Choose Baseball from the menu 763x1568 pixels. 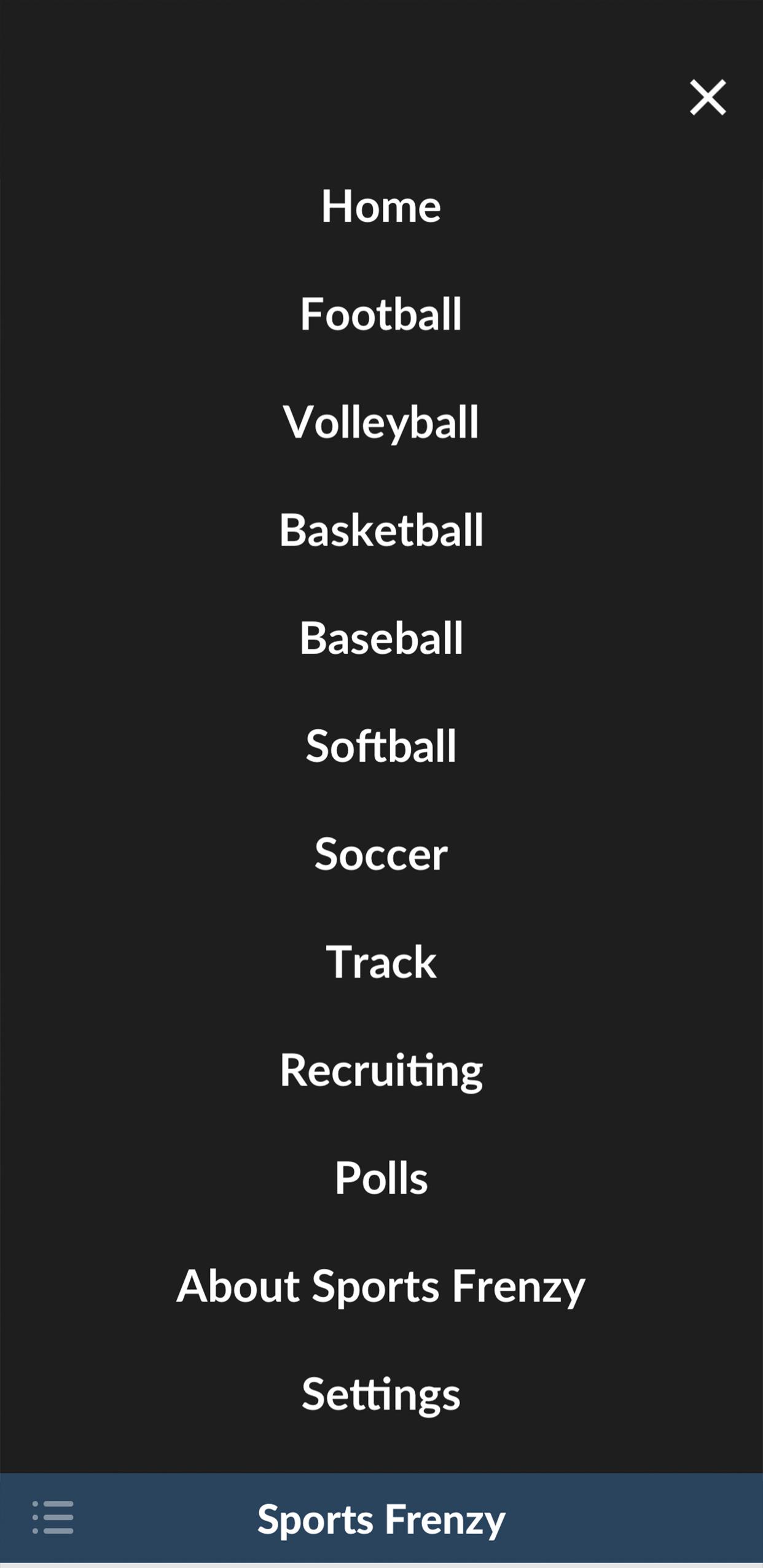point(381,638)
